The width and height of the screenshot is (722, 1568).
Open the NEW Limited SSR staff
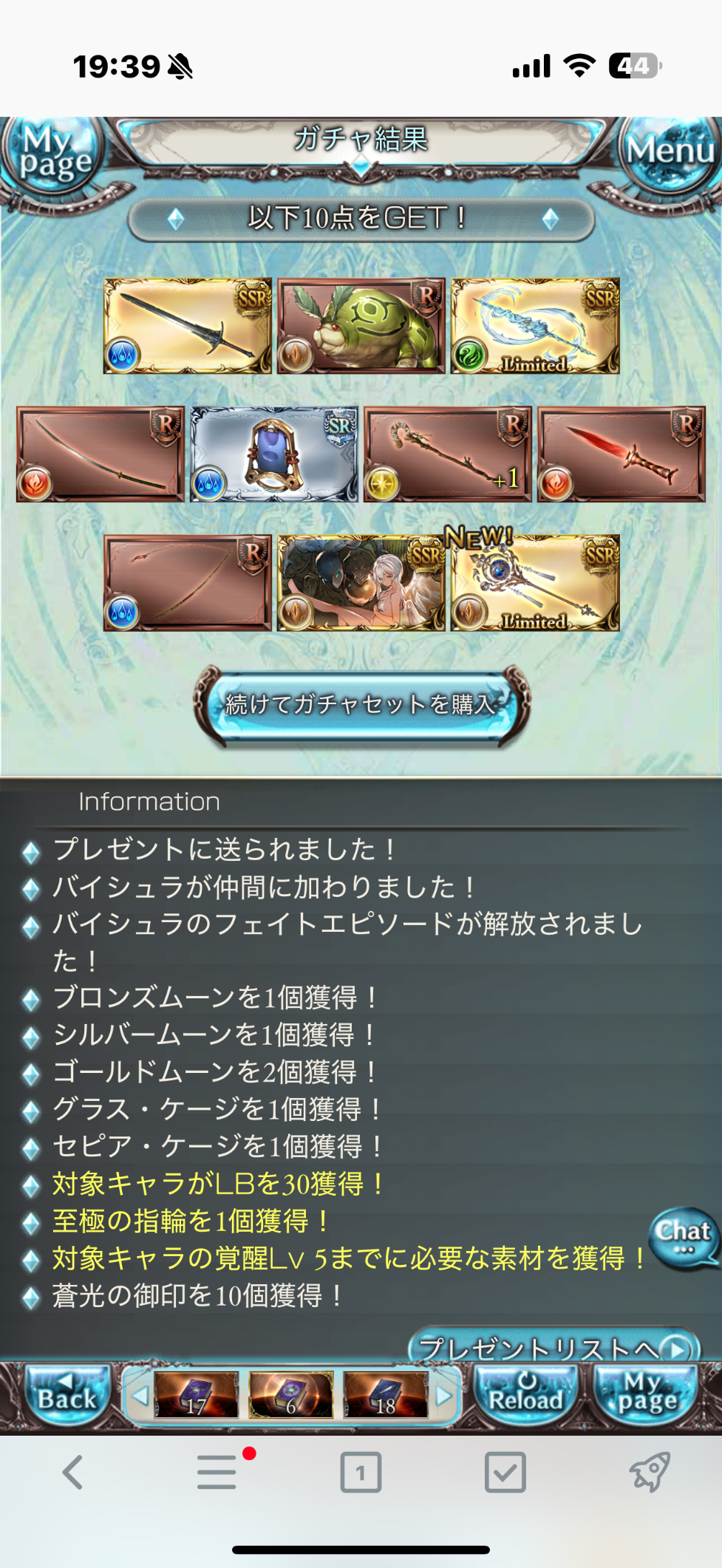coord(535,583)
